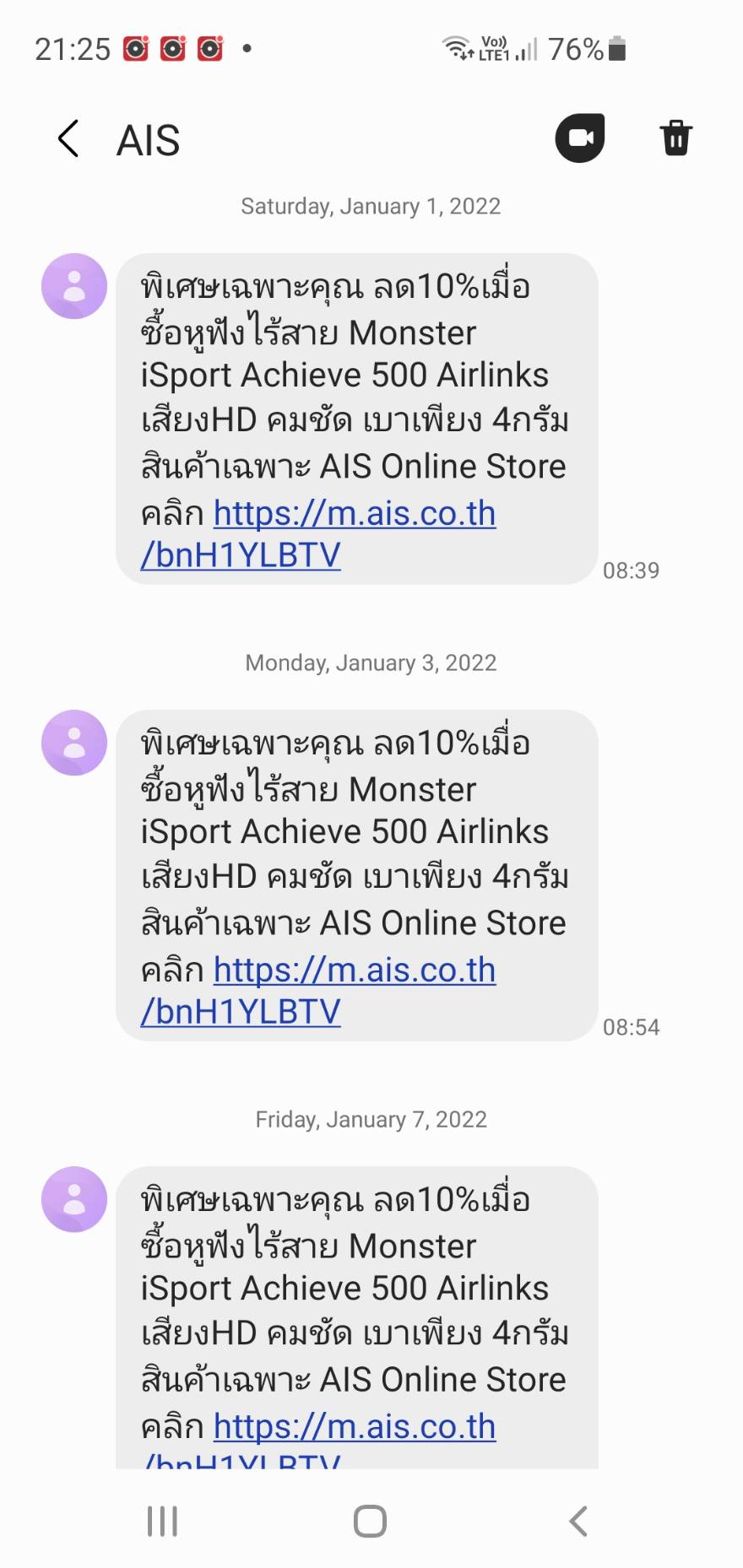This screenshot has height=1568, width=743.
Task: Open recent apps from the navigation bar
Action: pos(162,1522)
